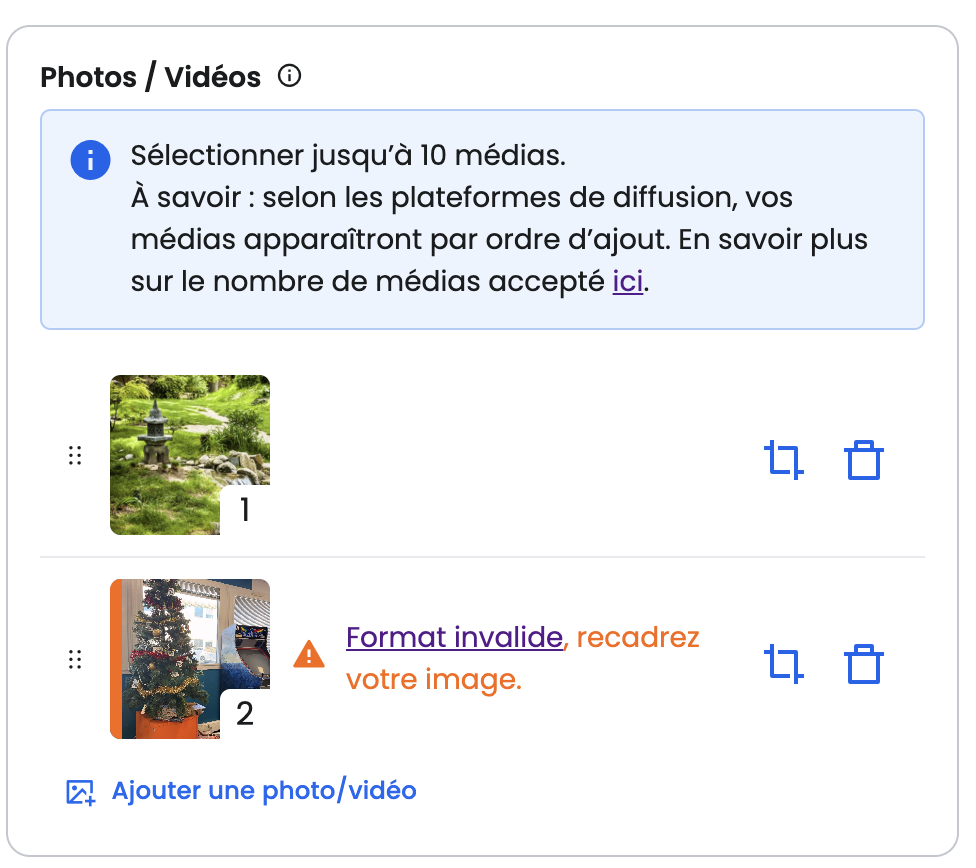
Task: Delete the Christmas tree photo numbered 2
Action: [x=864, y=665]
